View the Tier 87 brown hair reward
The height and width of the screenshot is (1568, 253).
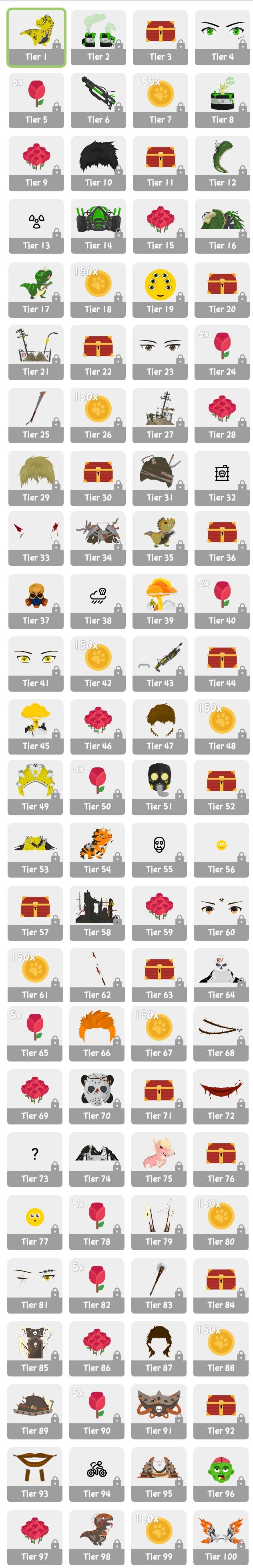pos(159,1348)
